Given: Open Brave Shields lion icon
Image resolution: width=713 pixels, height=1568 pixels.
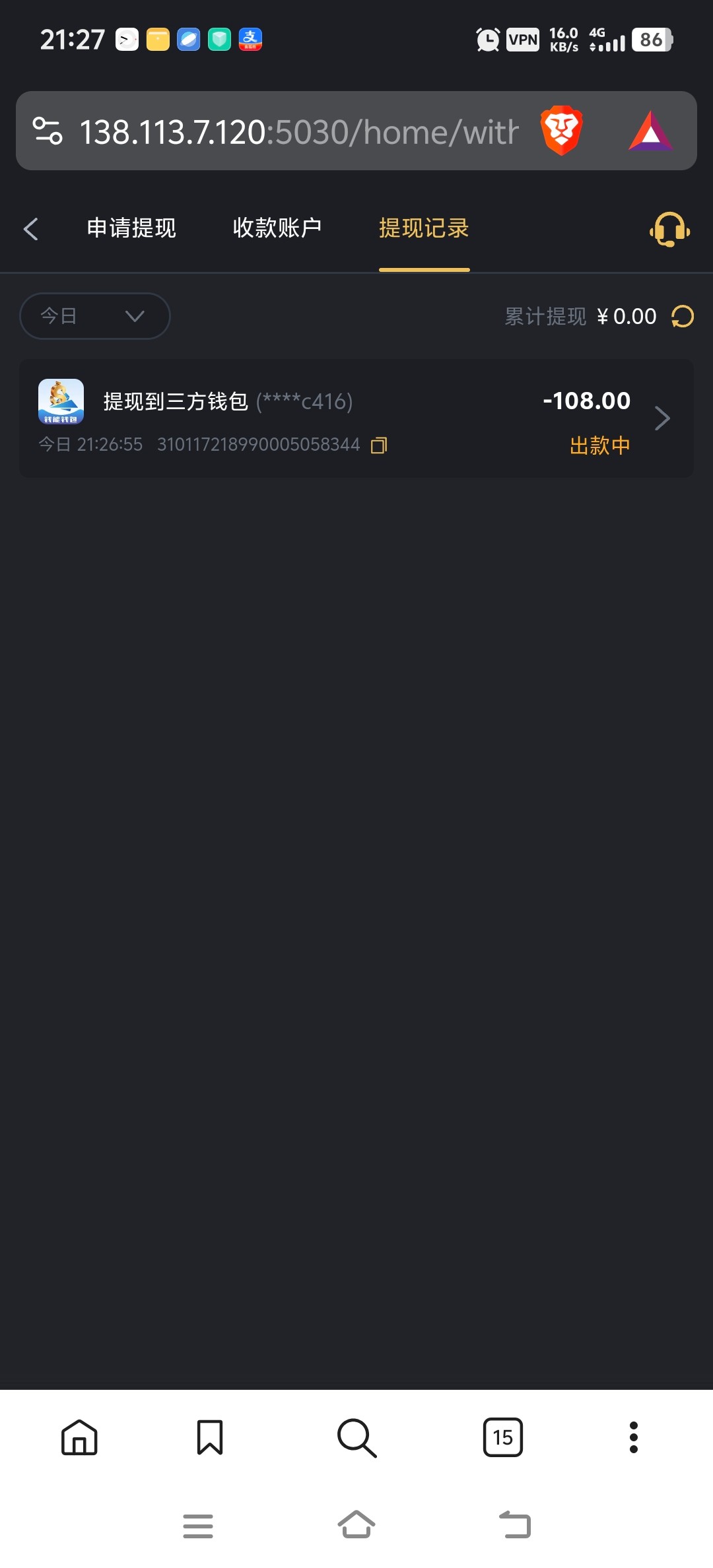Looking at the screenshot, I should (x=561, y=131).
